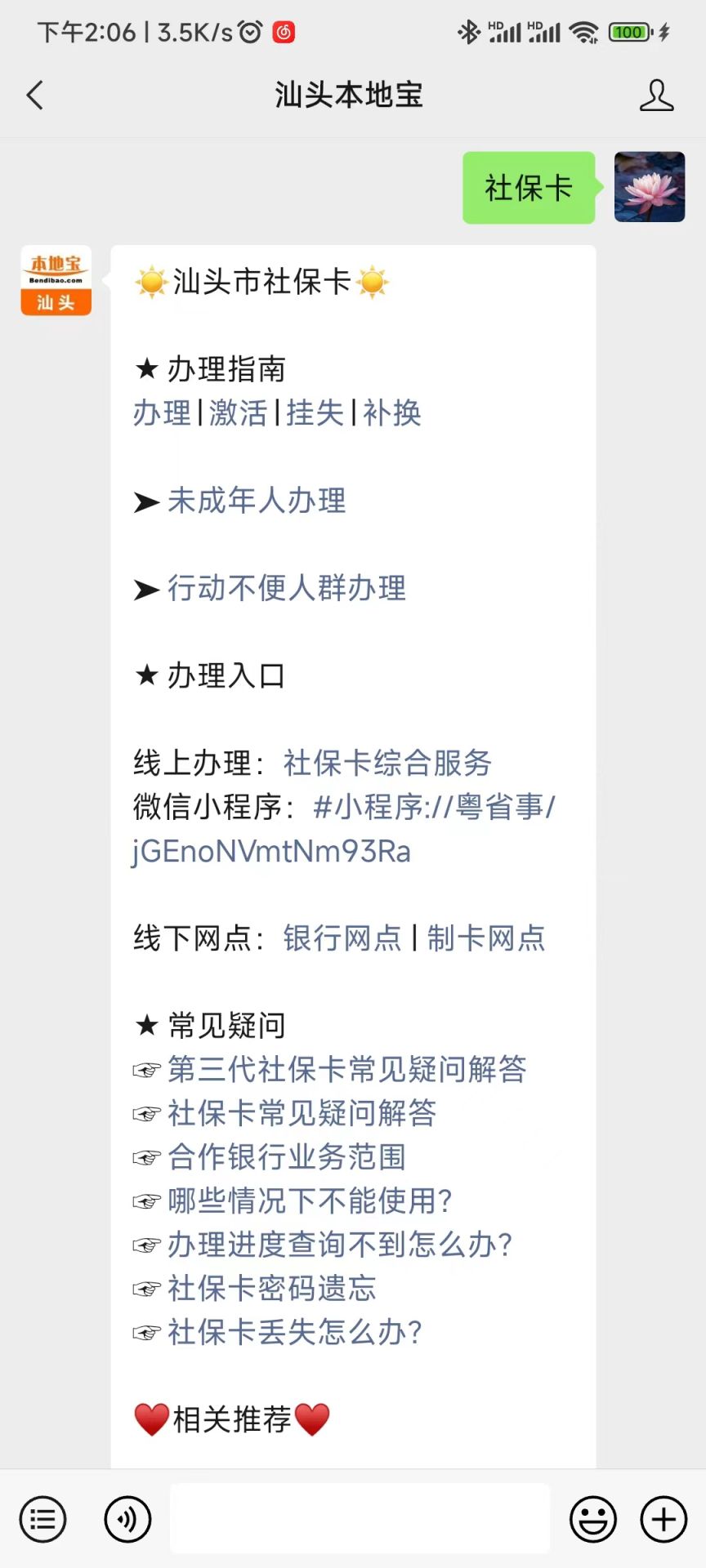Image resolution: width=706 pixels, height=1568 pixels.
Task: View 制卡网点 link
Action: [486, 938]
